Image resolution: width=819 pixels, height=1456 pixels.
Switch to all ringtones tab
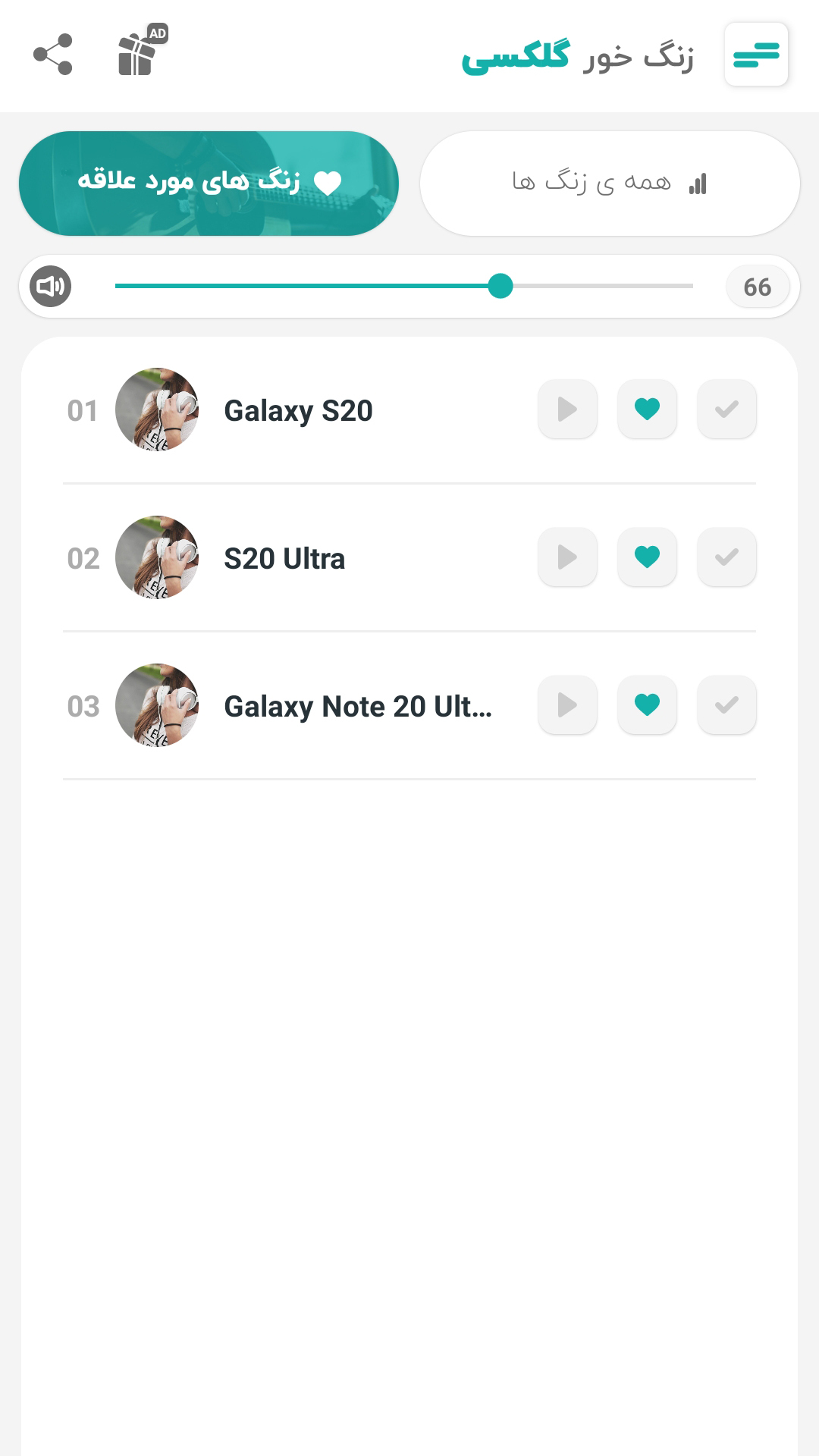pyautogui.click(x=610, y=183)
